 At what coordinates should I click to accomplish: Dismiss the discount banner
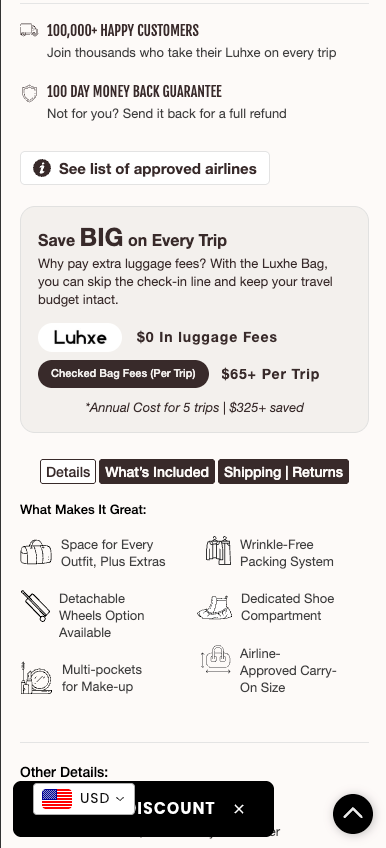(x=239, y=809)
